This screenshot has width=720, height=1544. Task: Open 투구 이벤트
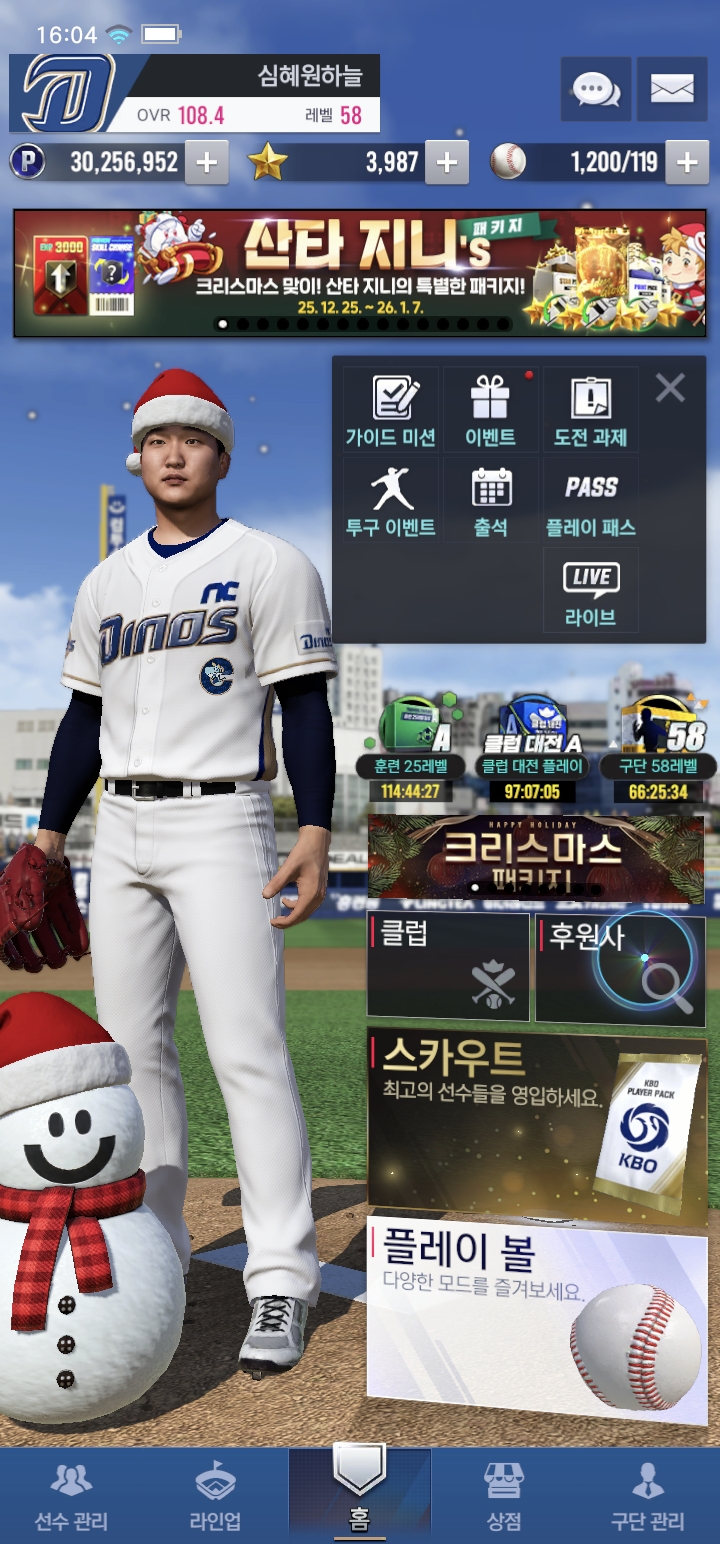tap(390, 500)
